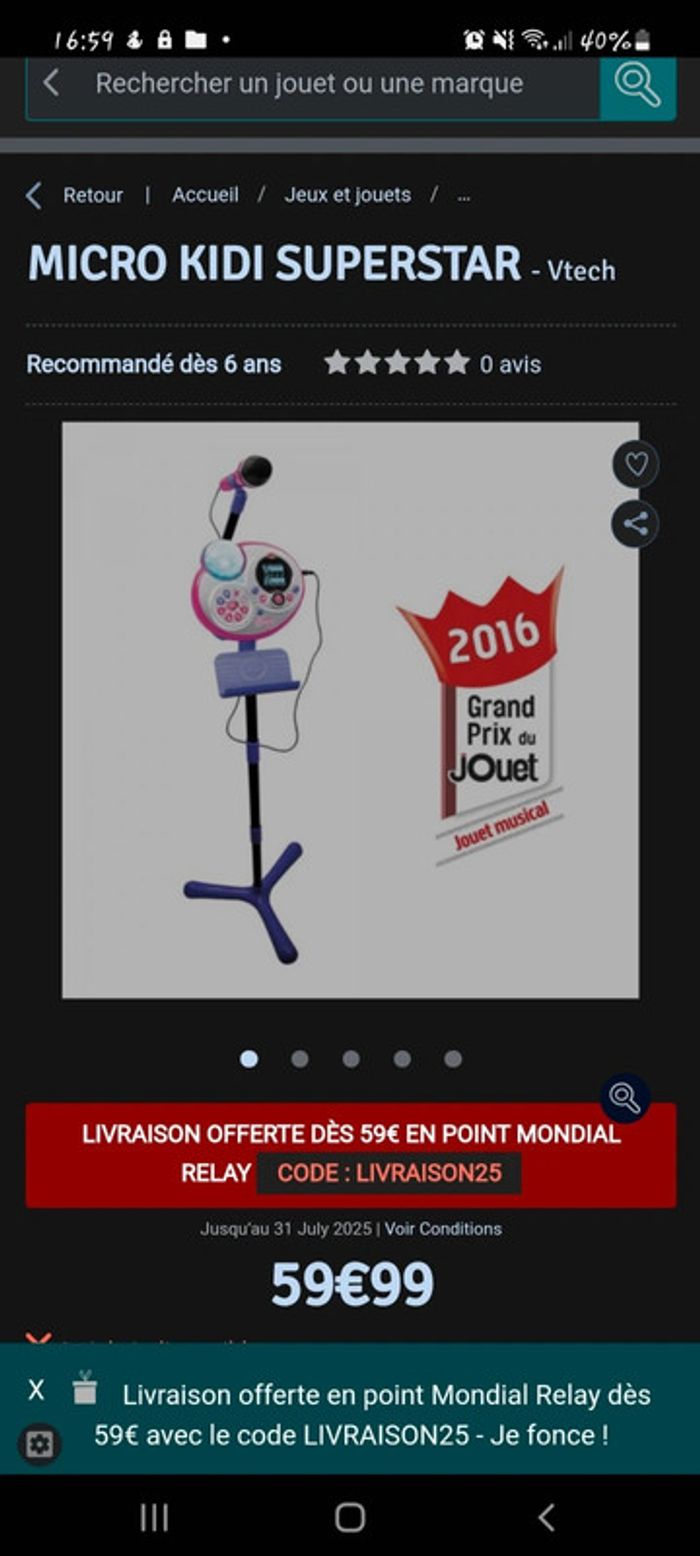Tap the 0 avis star rating

[x=431, y=364]
